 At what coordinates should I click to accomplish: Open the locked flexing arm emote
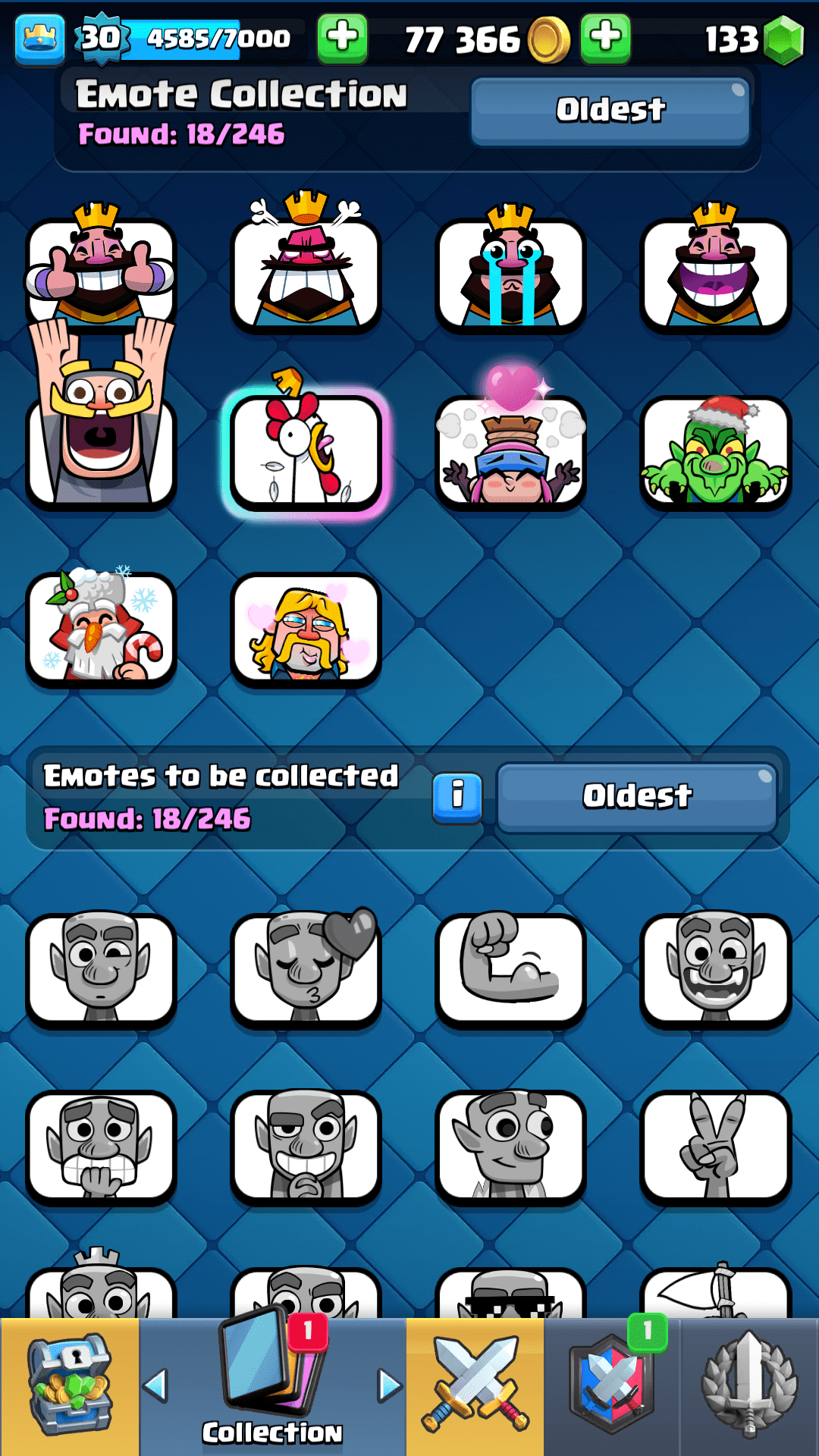point(510,969)
